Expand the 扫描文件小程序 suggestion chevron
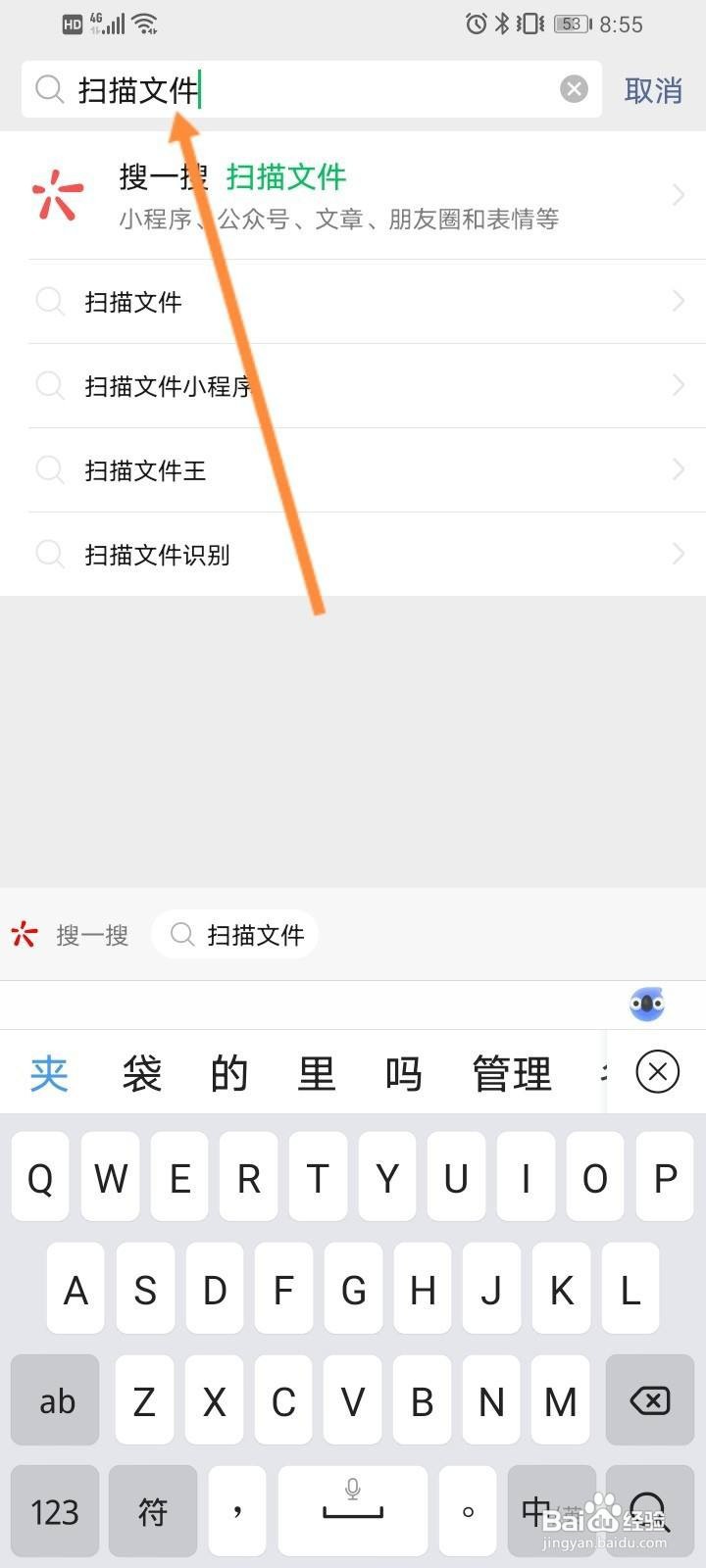This screenshot has height=1568, width=706. point(679,385)
